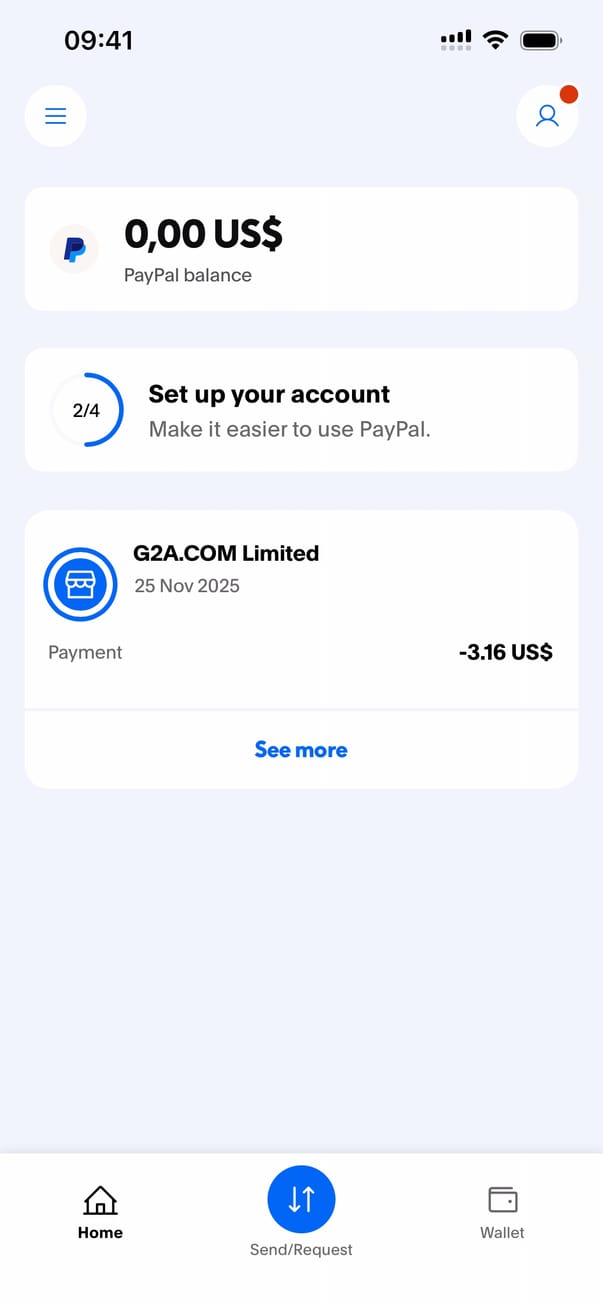603x1305 pixels.
Task: Open the profile icon
Action: pos(546,116)
